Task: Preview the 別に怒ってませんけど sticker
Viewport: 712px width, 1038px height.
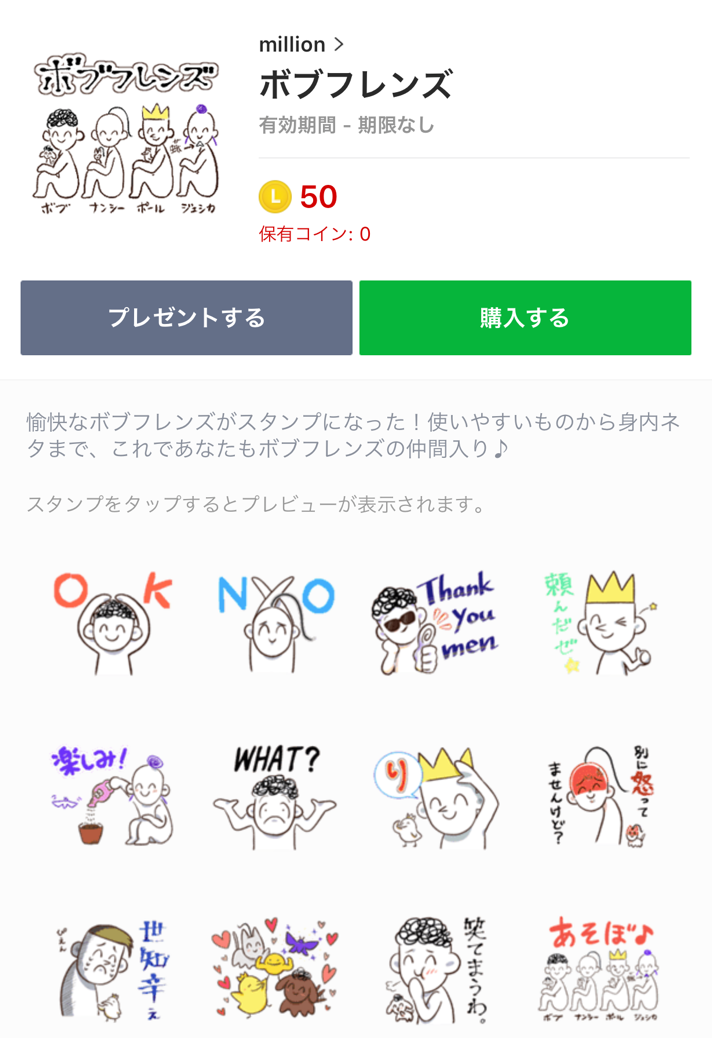Action: [x=599, y=797]
